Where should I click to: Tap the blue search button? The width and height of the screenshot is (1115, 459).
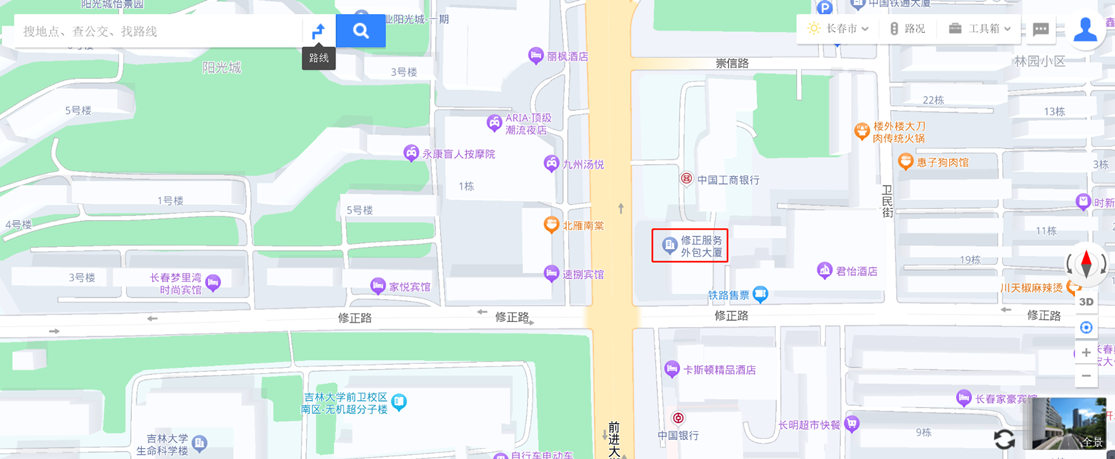pos(361,31)
